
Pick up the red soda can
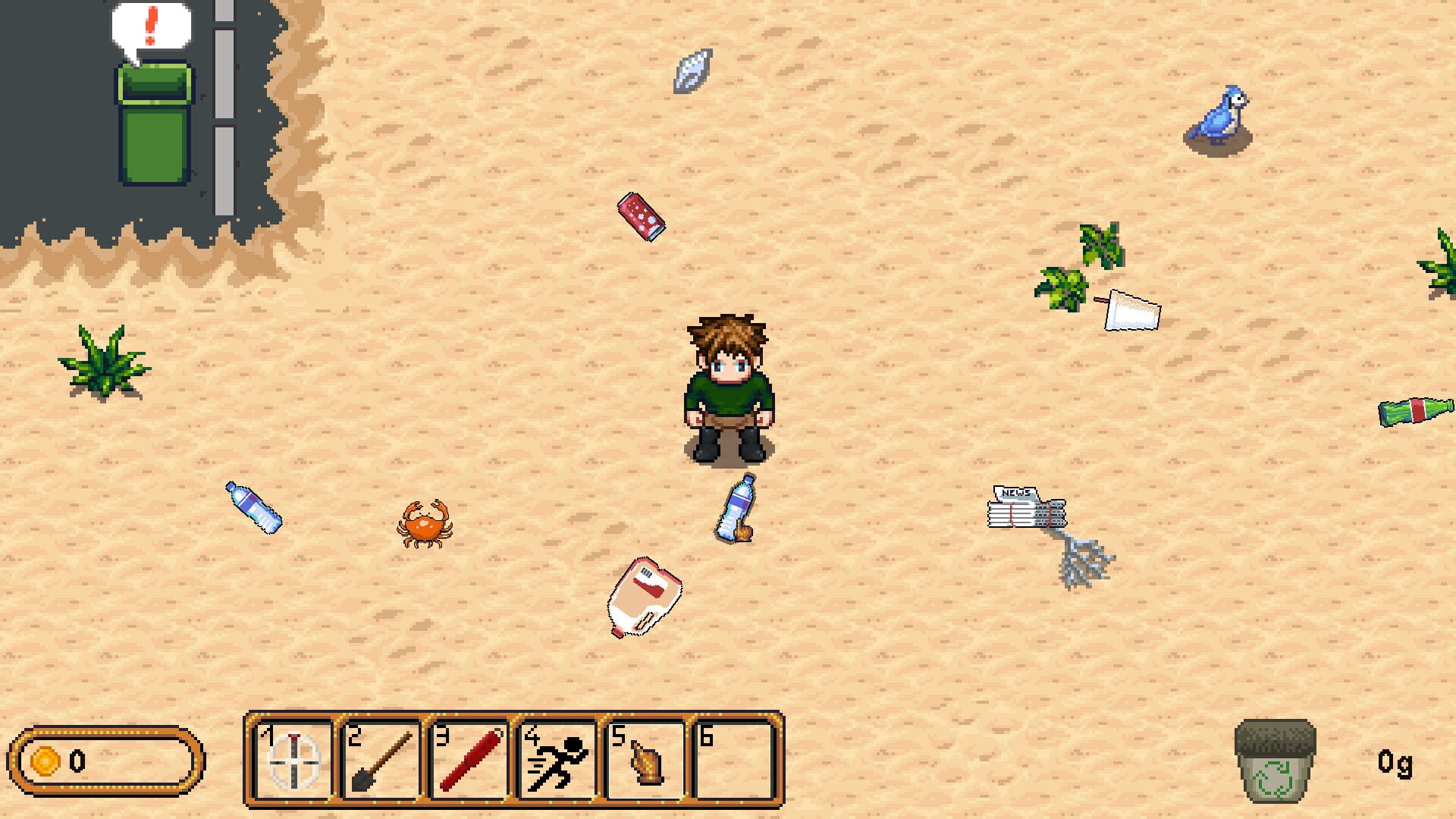coord(641,217)
